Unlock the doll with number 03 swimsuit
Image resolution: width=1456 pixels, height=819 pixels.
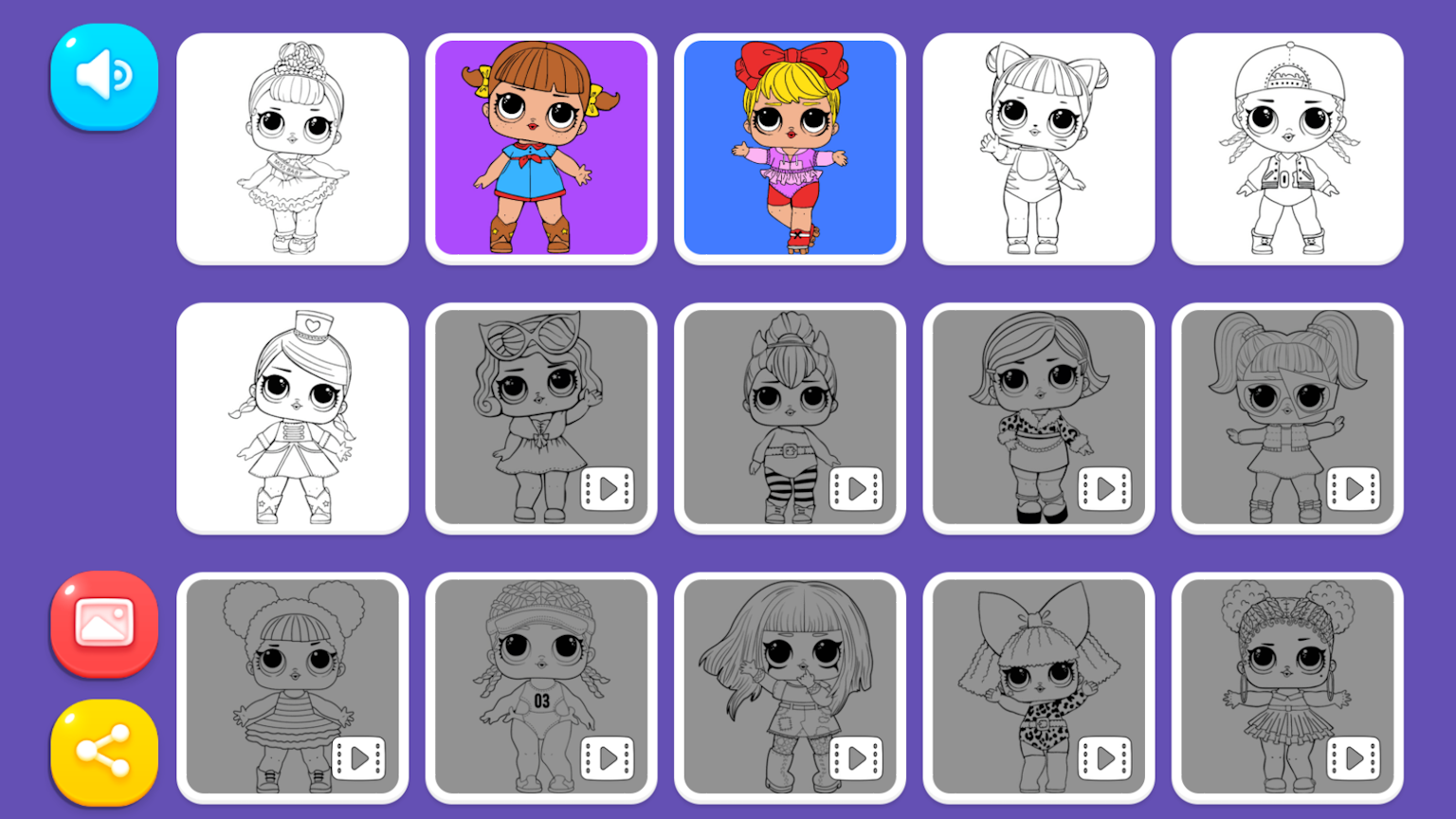540,687
